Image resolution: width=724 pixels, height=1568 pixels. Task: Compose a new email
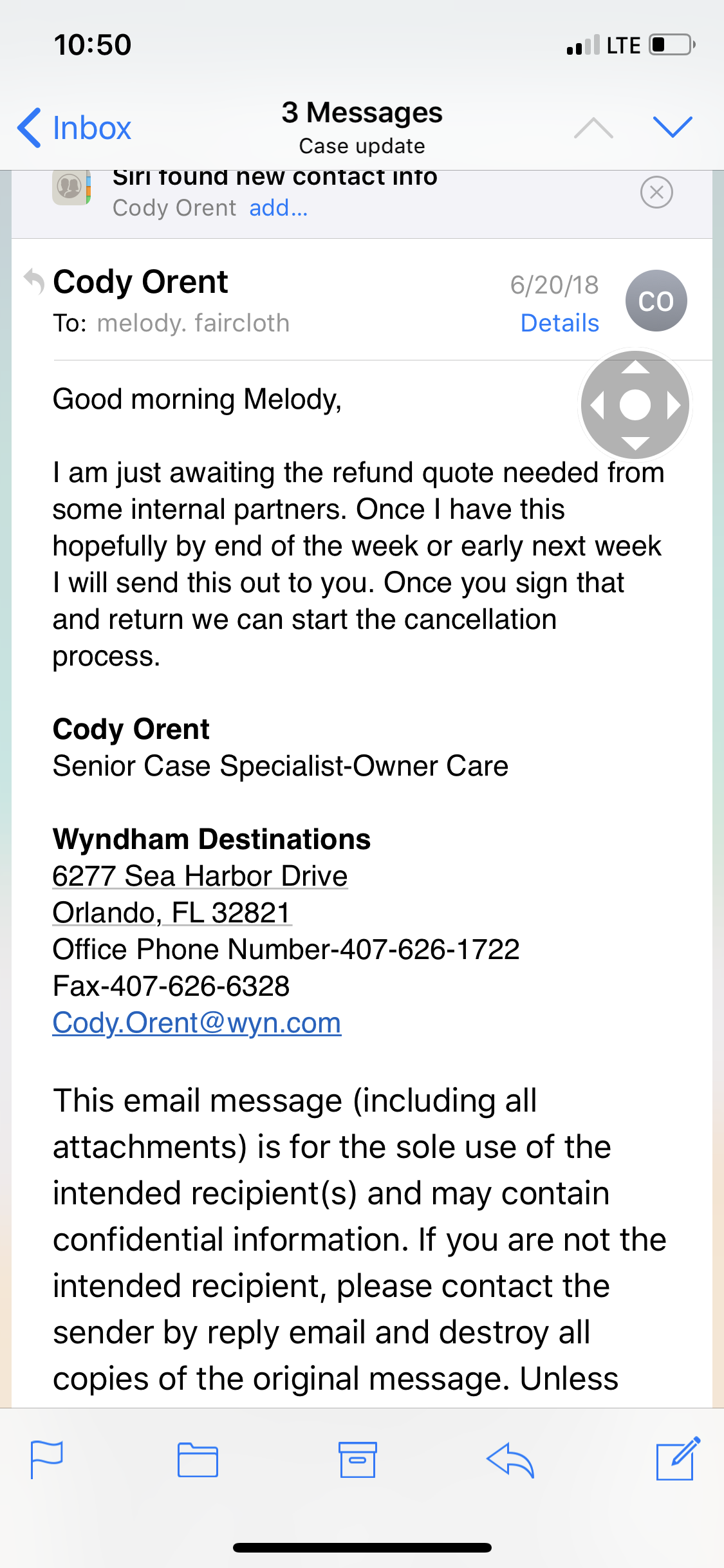click(678, 1459)
